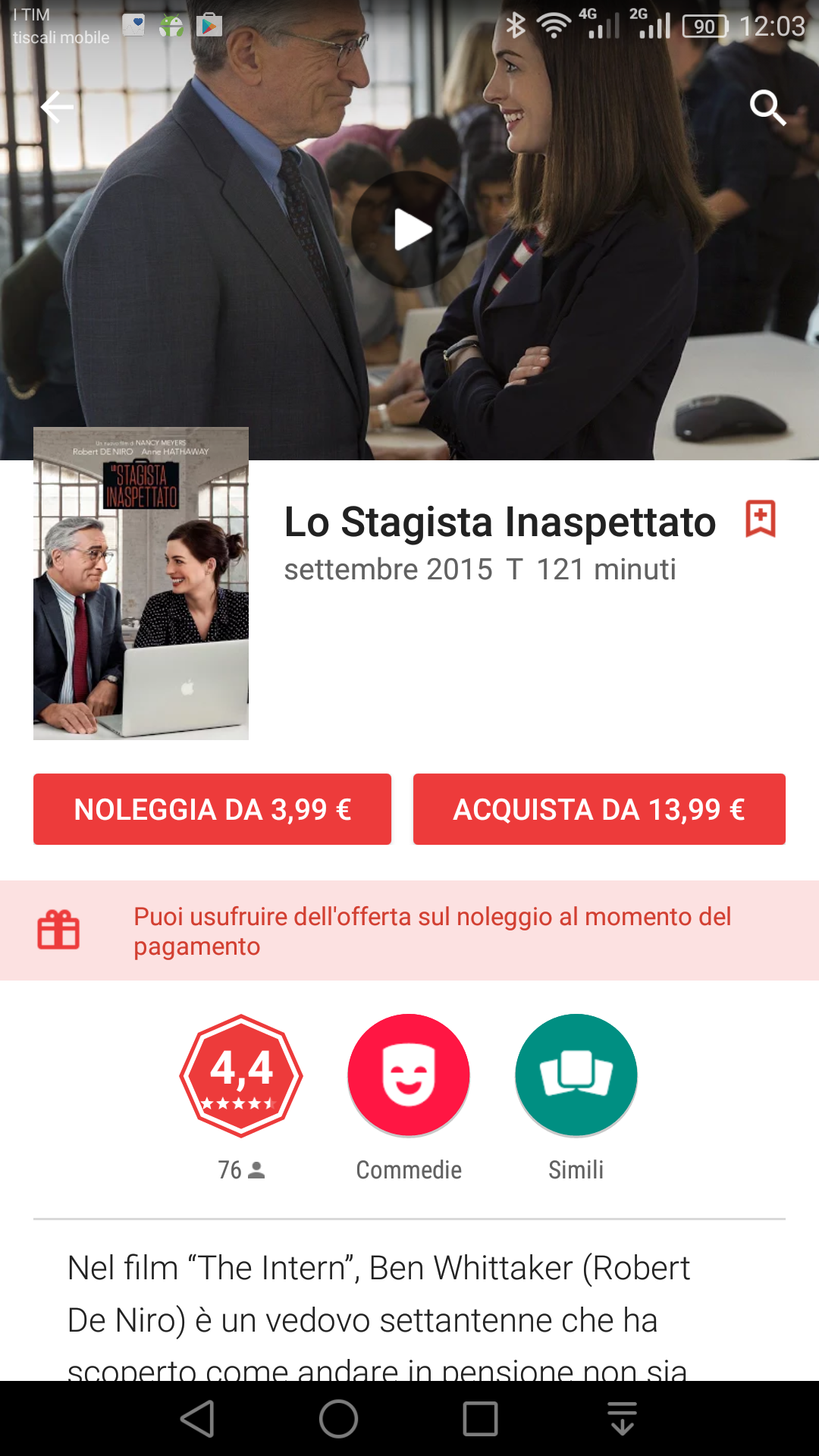View the 4,4 star ratings
This screenshot has width=819, height=1456.
coord(241,1075)
